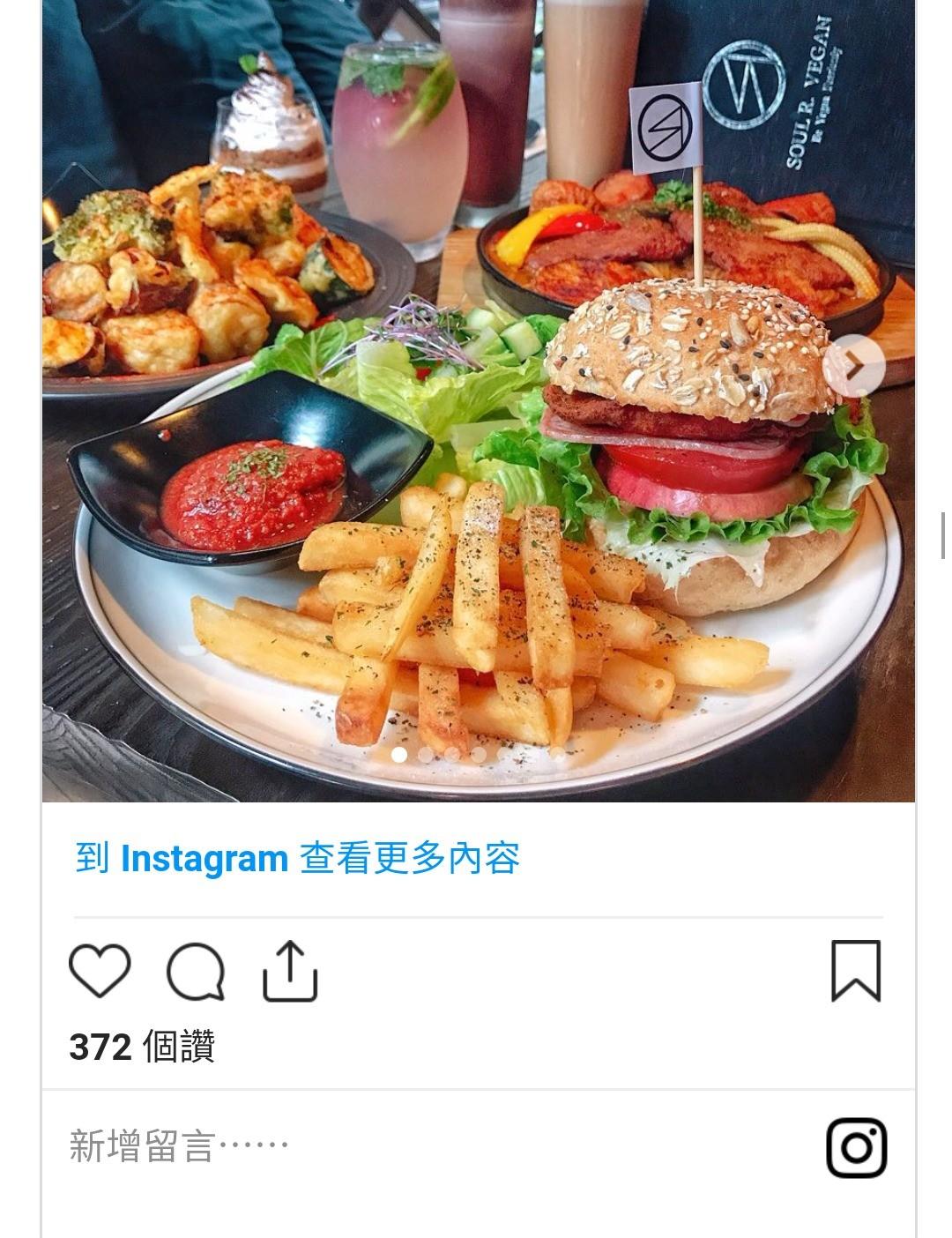This screenshot has height=1238, width=952.
Task: Open the Instagram logo icon
Action: pyautogui.click(x=856, y=1147)
